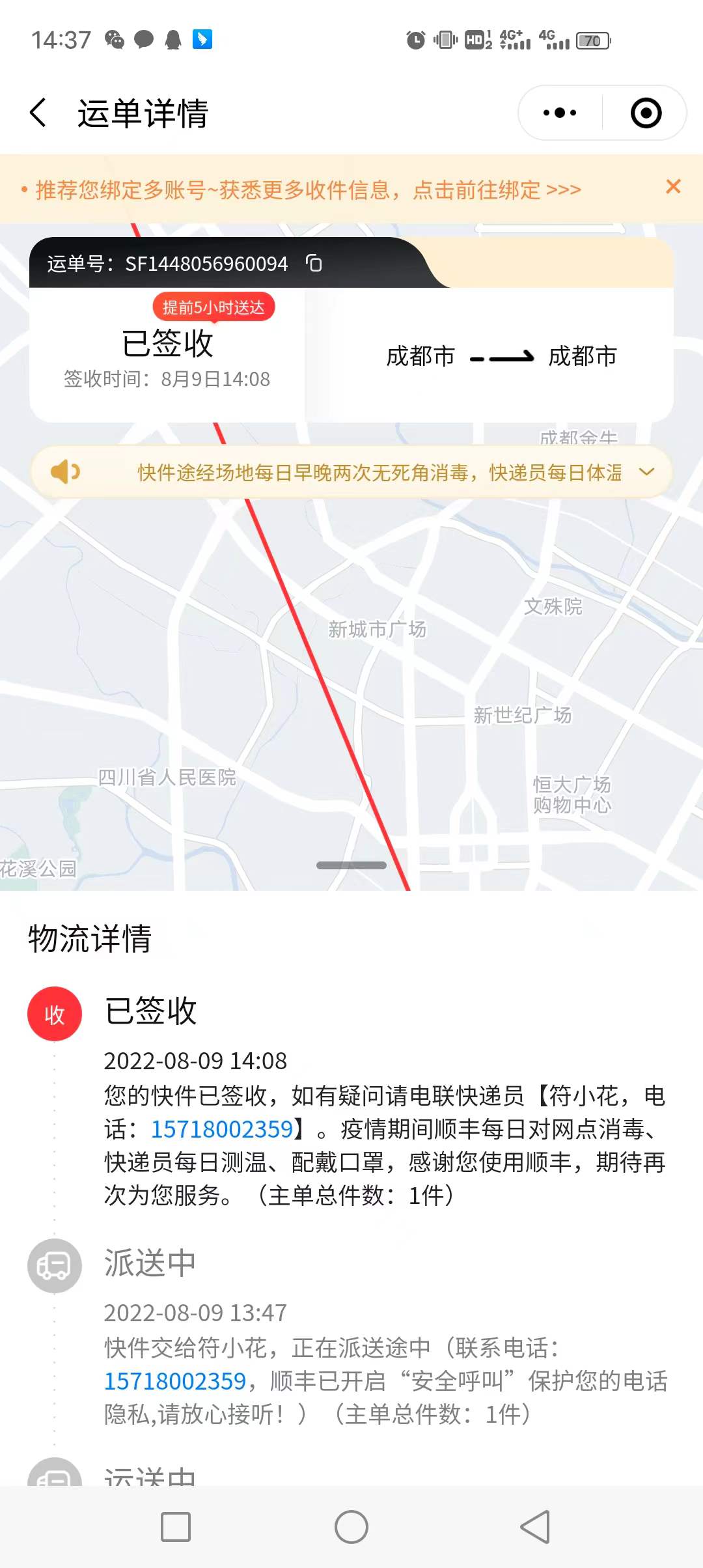Image resolution: width=703 pixels, height=1568 pixels.
Task: Expand the disinfection notice announcement
Action: (646, 471)
